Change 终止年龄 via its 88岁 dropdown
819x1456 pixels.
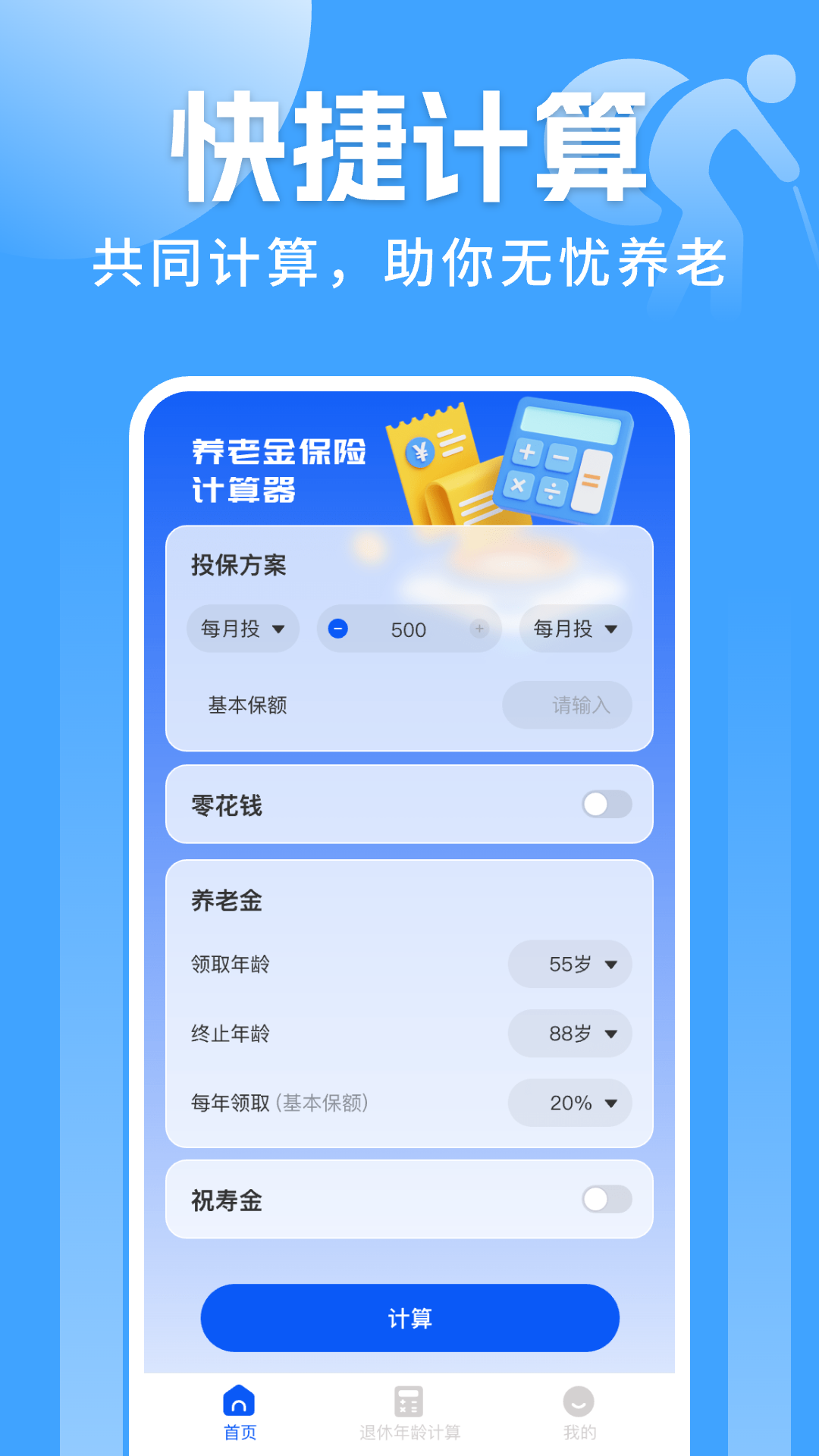tap(570, 1034)
